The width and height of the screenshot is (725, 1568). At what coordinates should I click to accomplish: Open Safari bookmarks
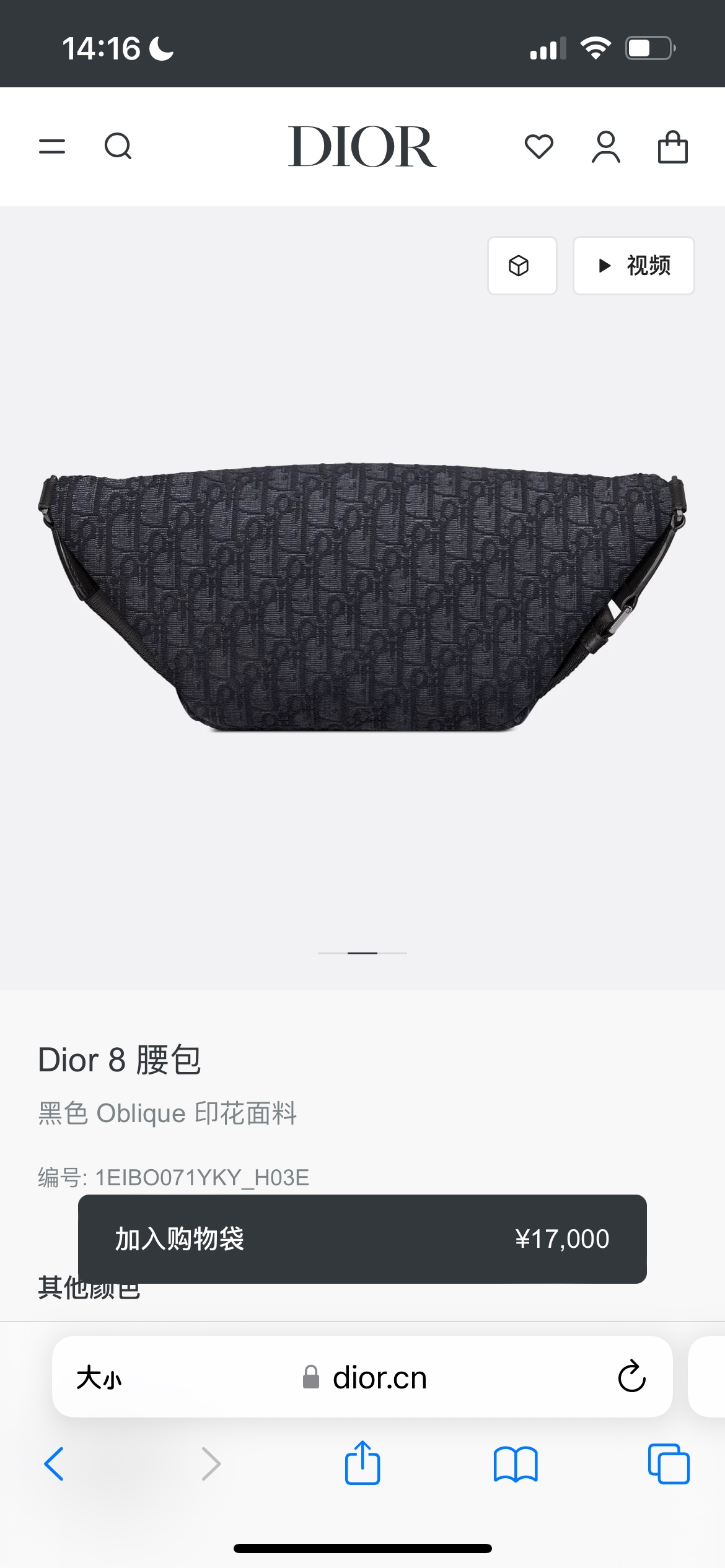click(516, 1464)
